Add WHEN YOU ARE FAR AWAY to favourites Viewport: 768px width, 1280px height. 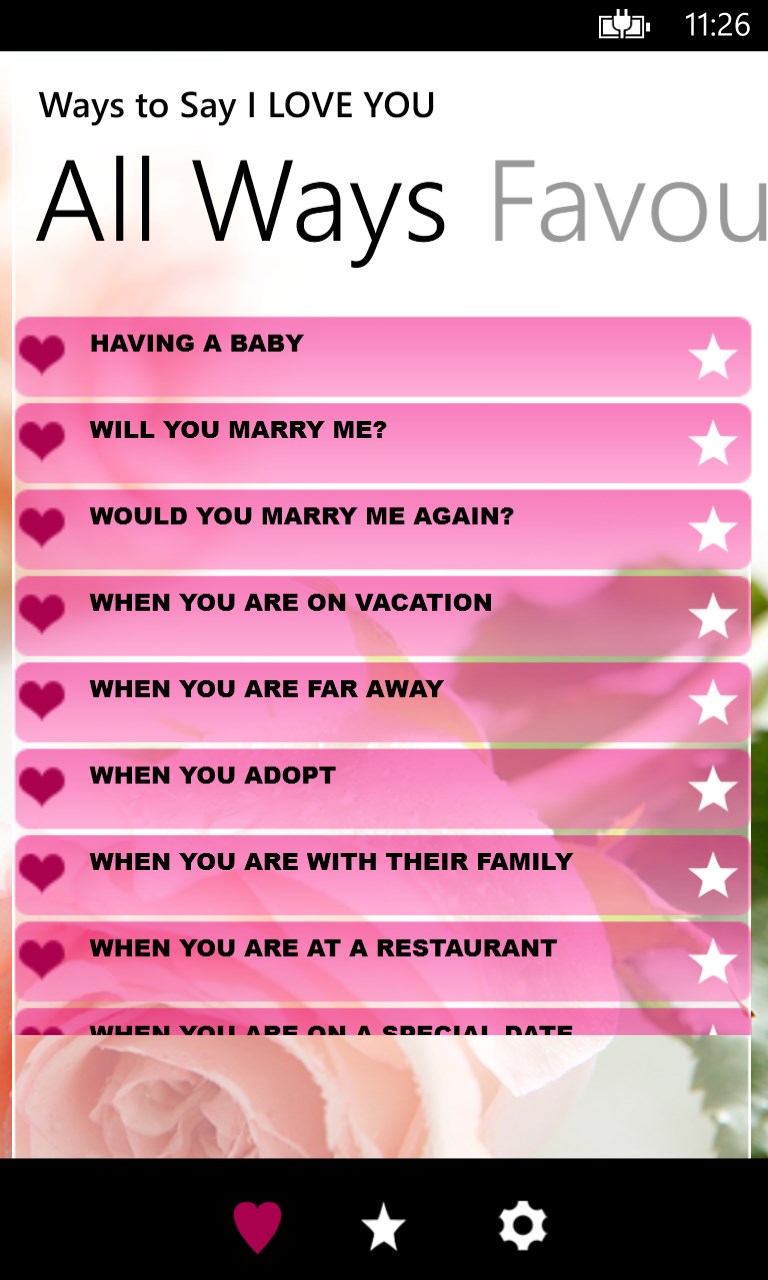713,702
